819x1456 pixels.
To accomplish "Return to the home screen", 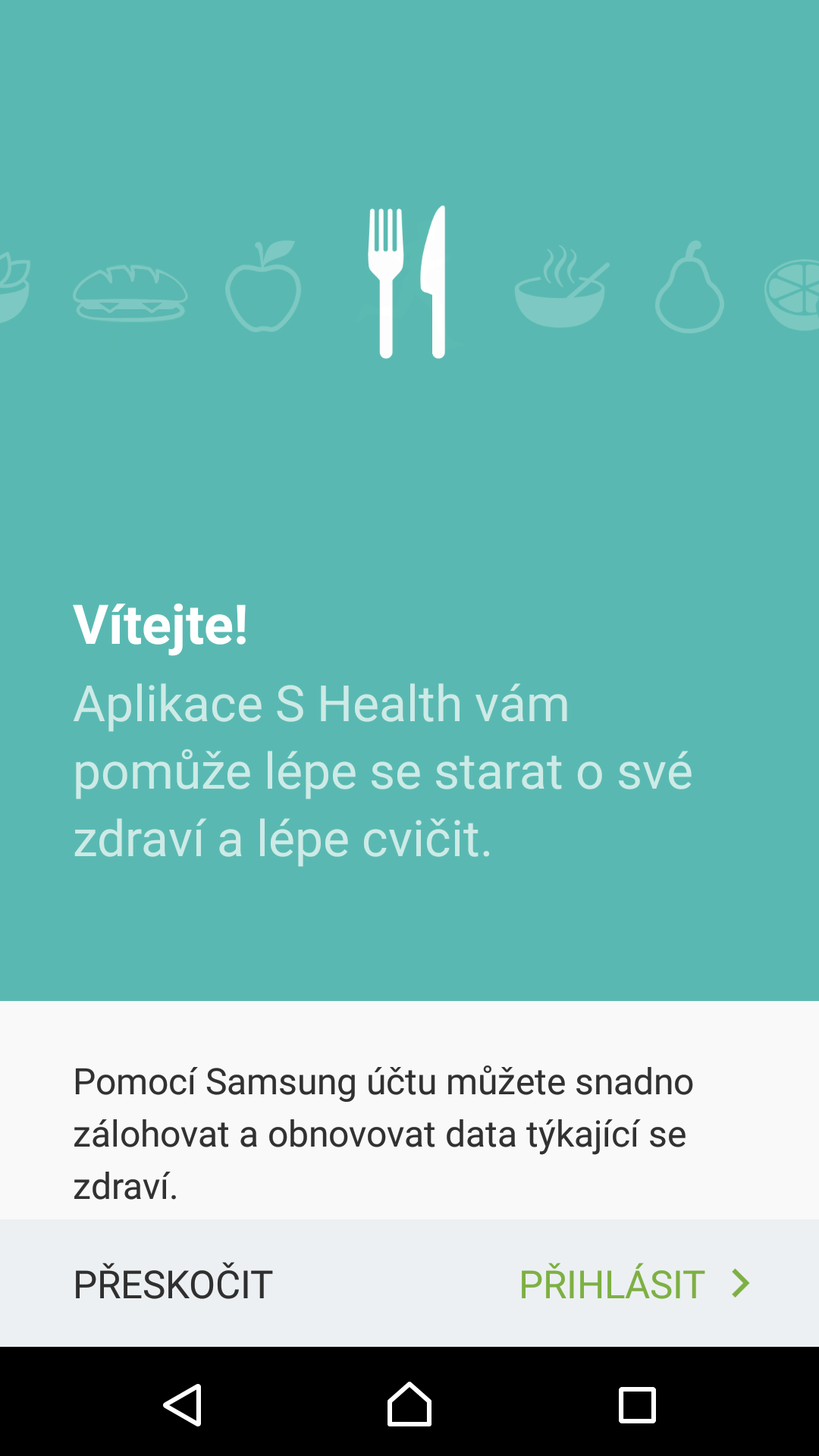I will [x=409, y=1404].
